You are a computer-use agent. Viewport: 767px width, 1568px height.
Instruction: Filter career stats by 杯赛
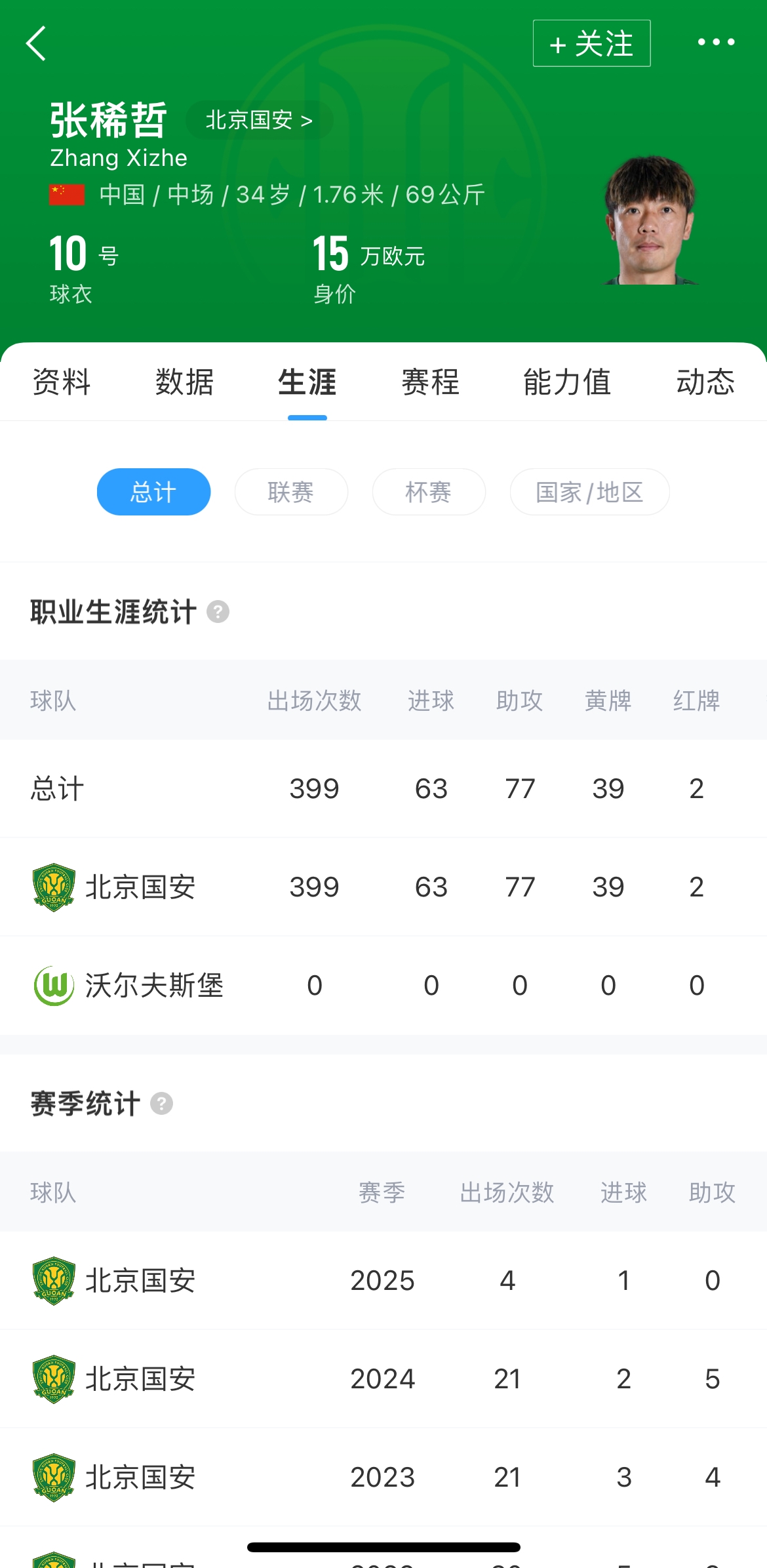pyautogui.click(x=429, y=492)
